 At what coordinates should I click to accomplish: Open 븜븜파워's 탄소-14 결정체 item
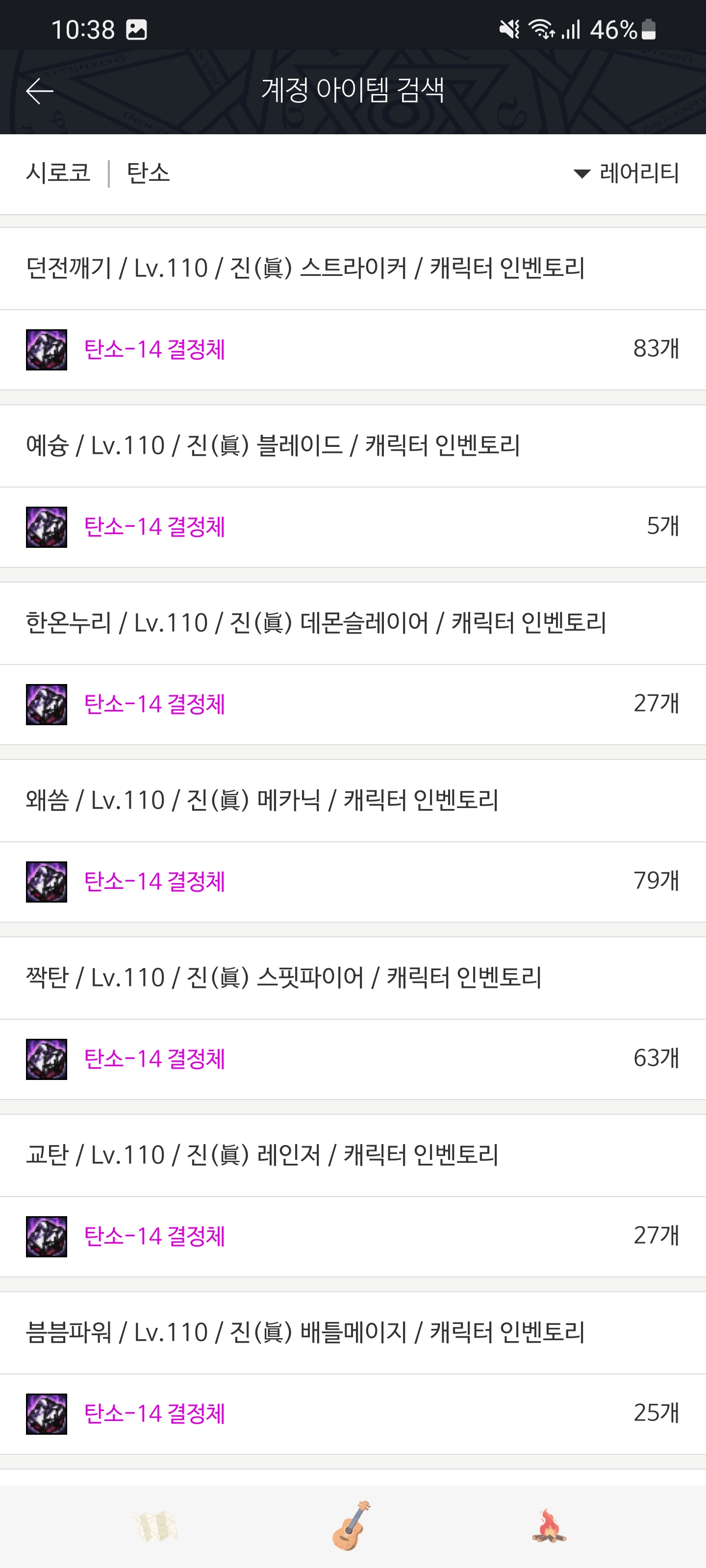click(155, 1413)
